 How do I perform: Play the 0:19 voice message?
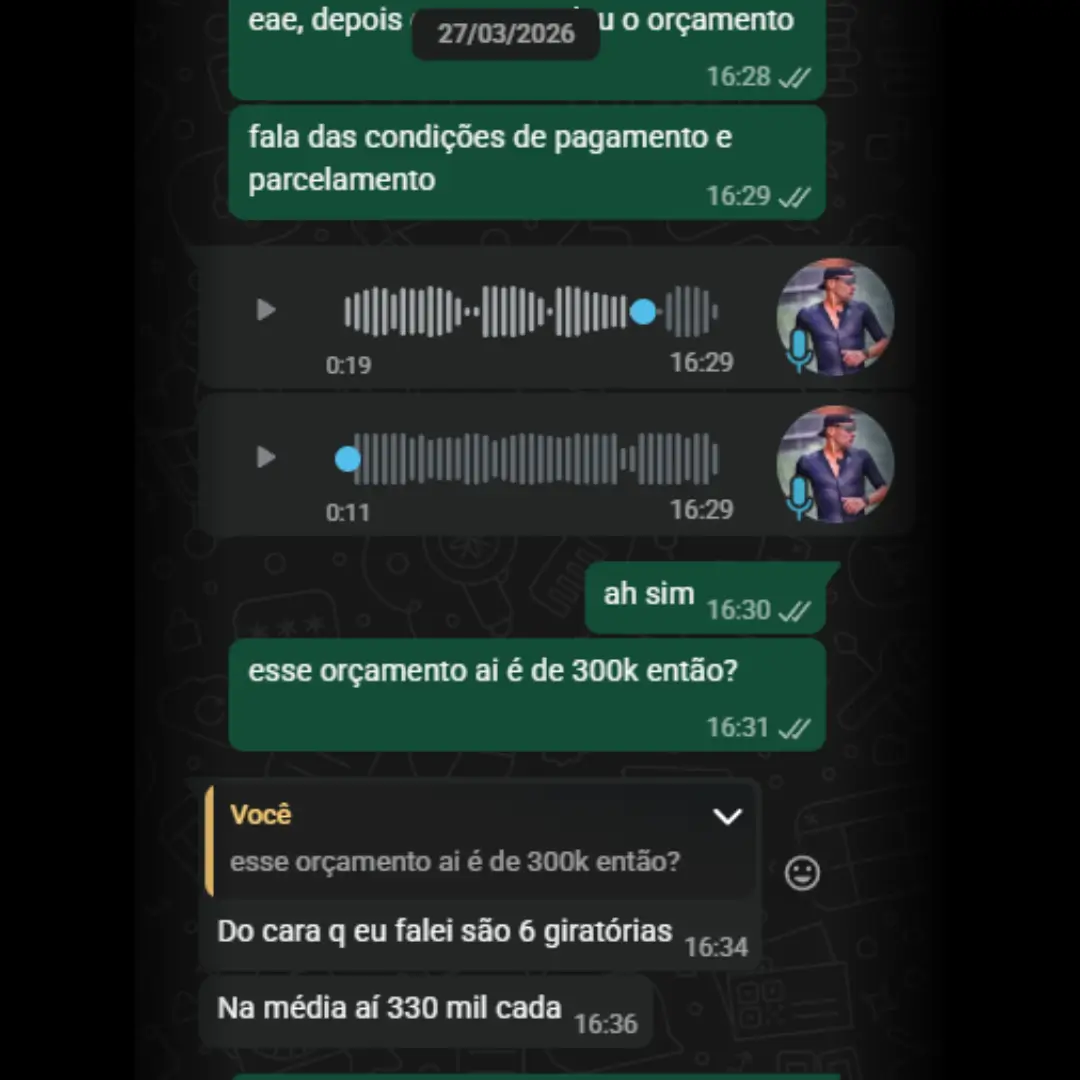click(266, 310)
